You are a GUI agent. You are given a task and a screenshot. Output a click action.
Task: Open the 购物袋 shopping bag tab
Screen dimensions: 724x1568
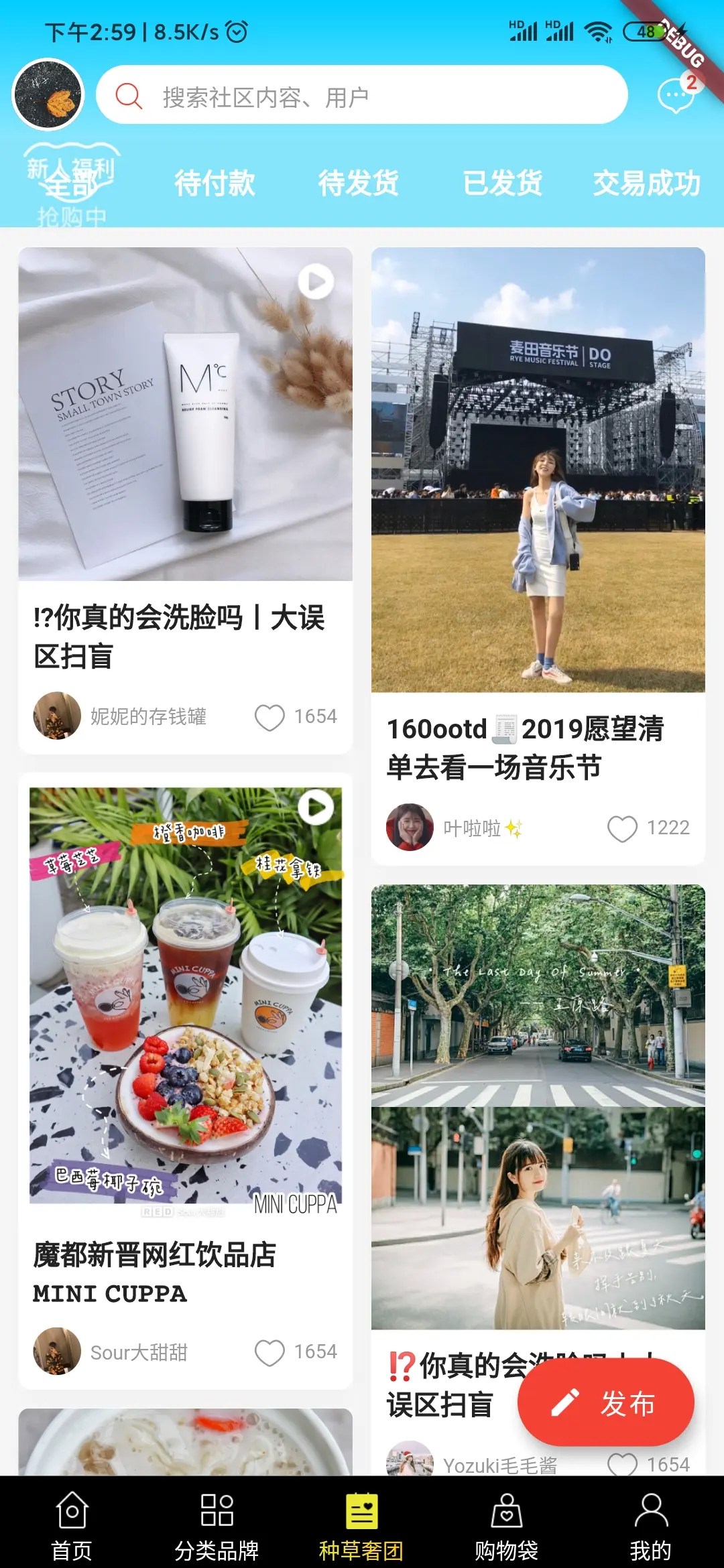[506, 1522]
